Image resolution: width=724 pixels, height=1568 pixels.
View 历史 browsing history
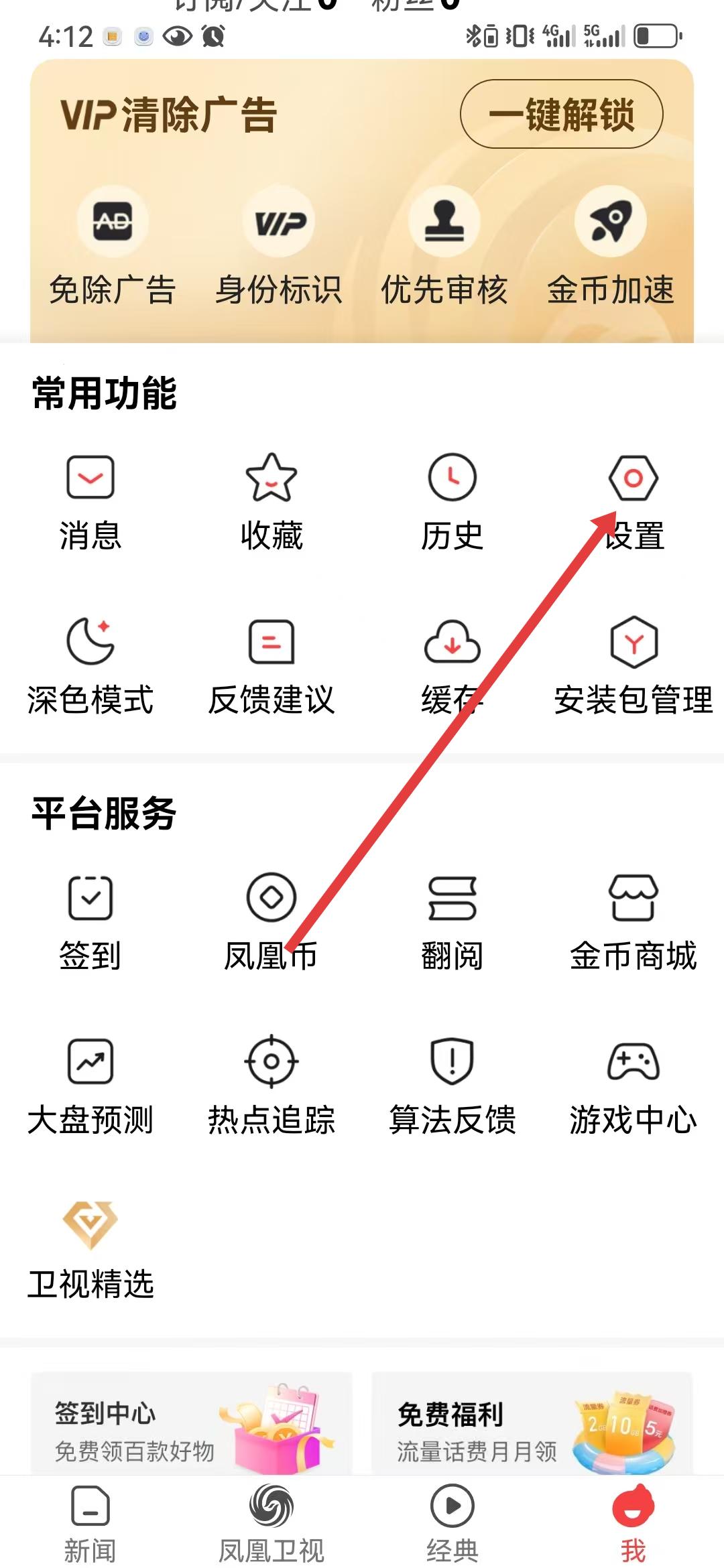tap(452, 499)
